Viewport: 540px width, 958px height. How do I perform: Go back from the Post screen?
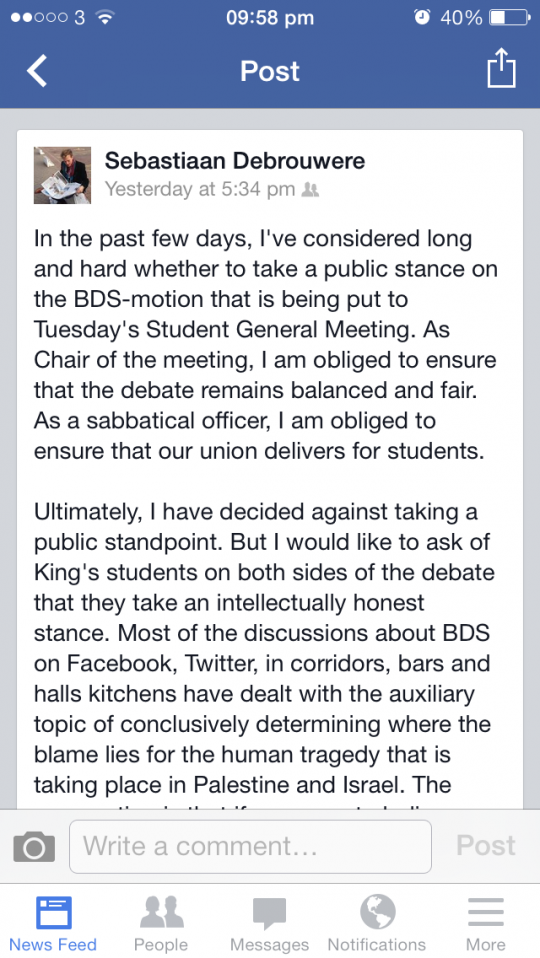coord(37,71)
